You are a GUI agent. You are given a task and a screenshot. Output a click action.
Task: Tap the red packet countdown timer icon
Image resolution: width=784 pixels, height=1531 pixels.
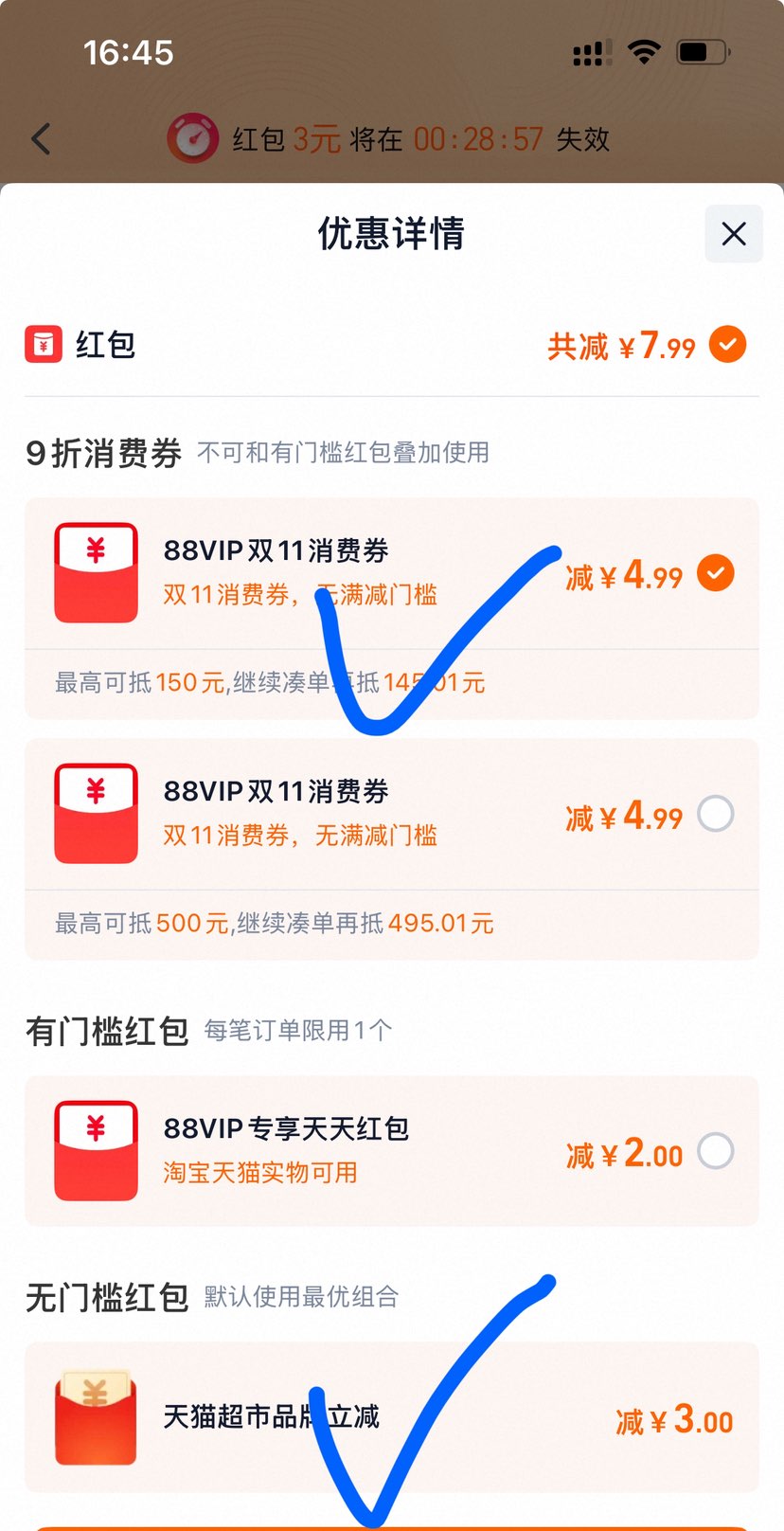tap(193, 138)
